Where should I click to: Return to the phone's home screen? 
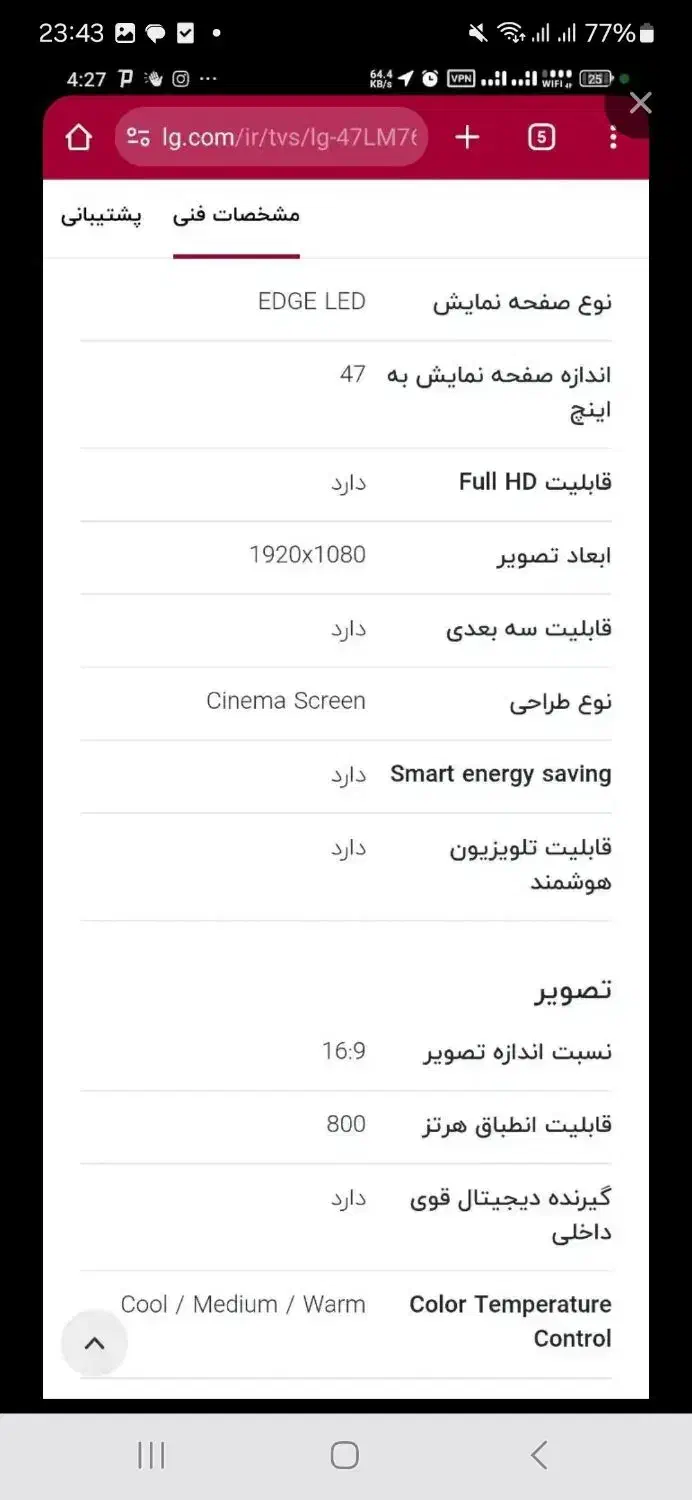point(345,1455)
